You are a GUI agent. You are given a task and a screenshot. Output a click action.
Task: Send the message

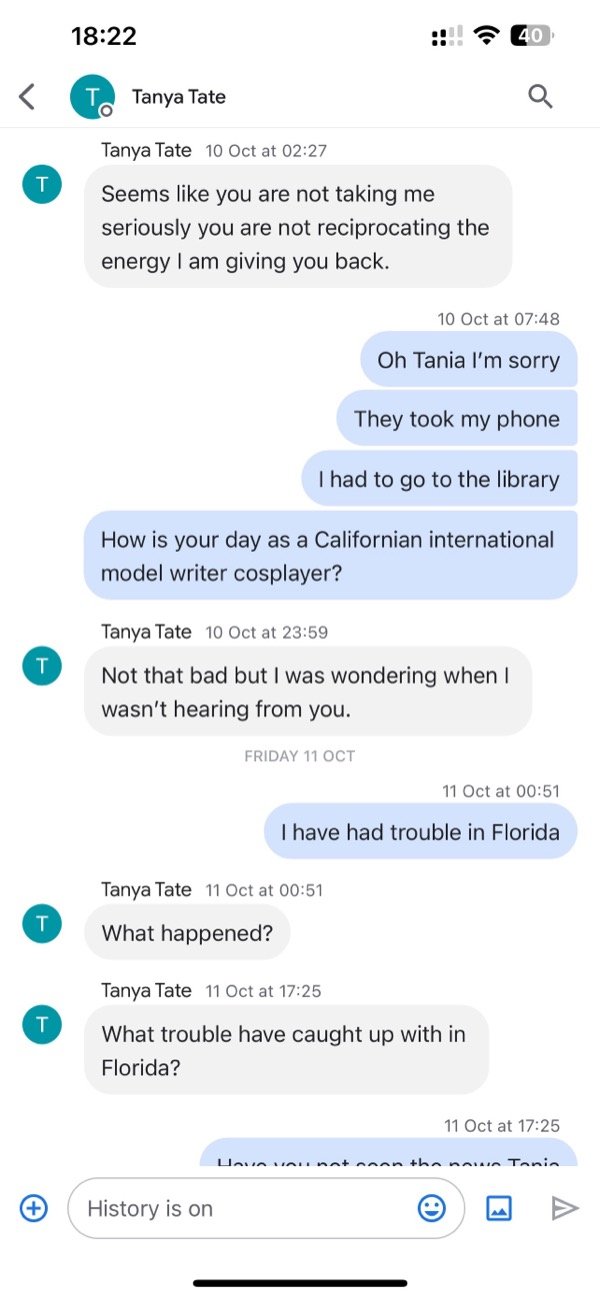(565, 1208)
